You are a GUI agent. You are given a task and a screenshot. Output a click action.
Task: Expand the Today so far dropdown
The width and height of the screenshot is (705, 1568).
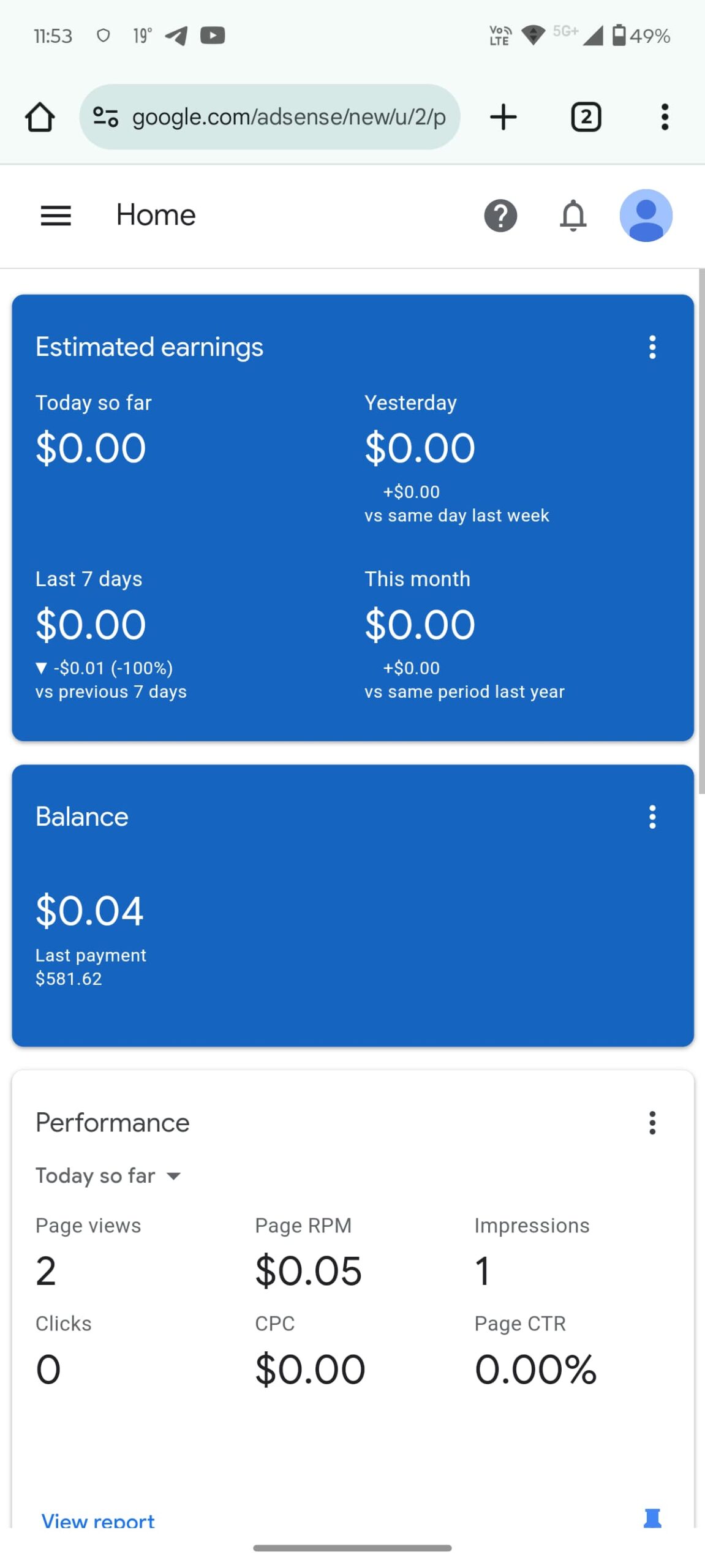109,1175
